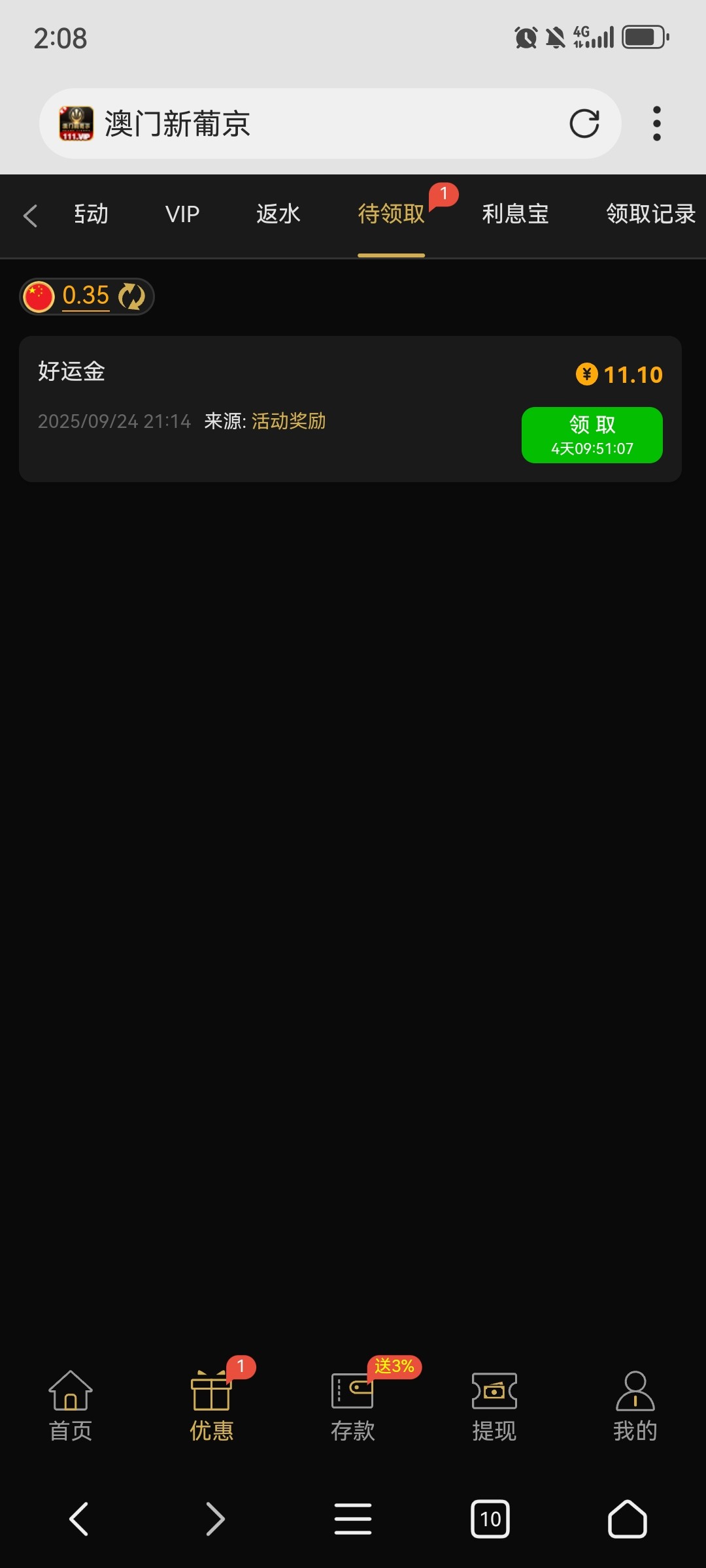Open the 提现 withdrawal tab

[494, 1405]
